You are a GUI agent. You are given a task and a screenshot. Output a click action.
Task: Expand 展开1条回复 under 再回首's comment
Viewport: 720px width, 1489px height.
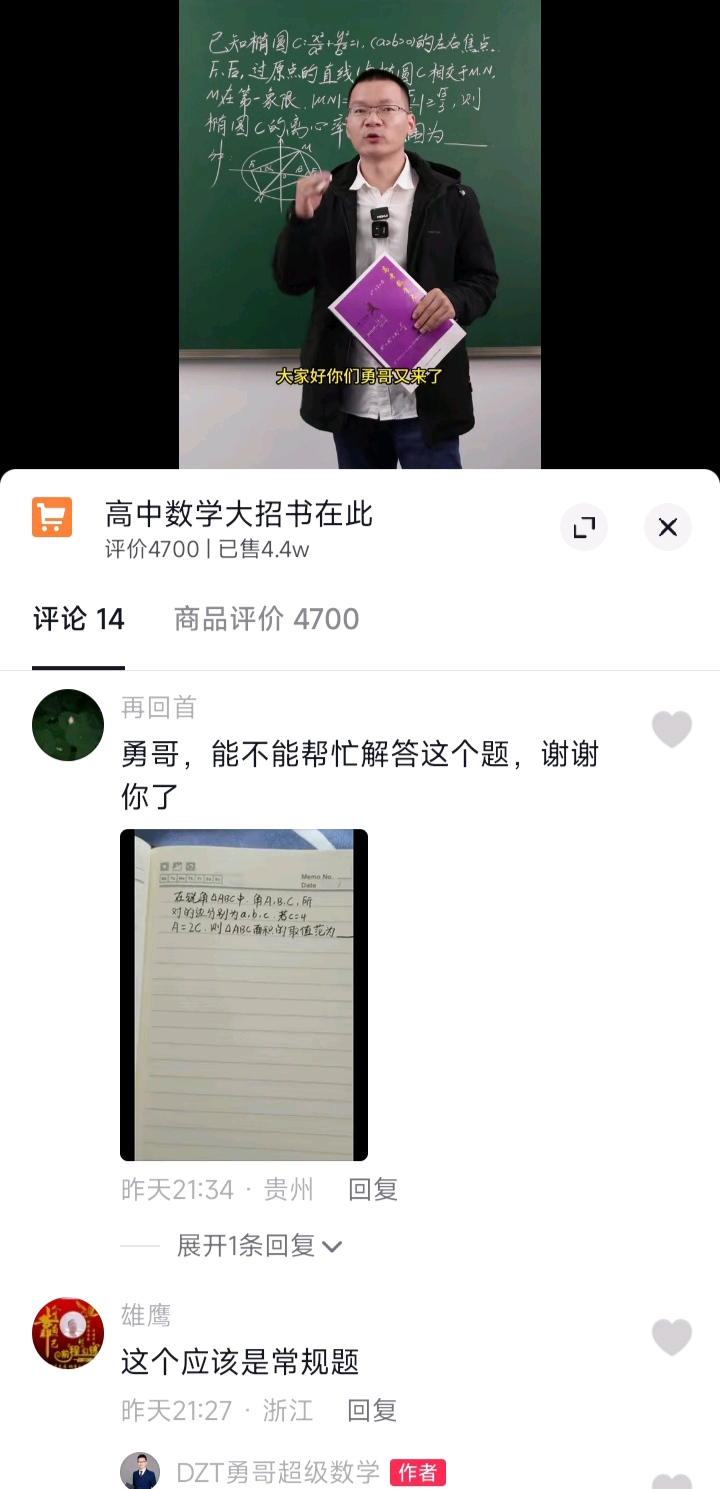pyautogui.click(x=259, y=1245)
